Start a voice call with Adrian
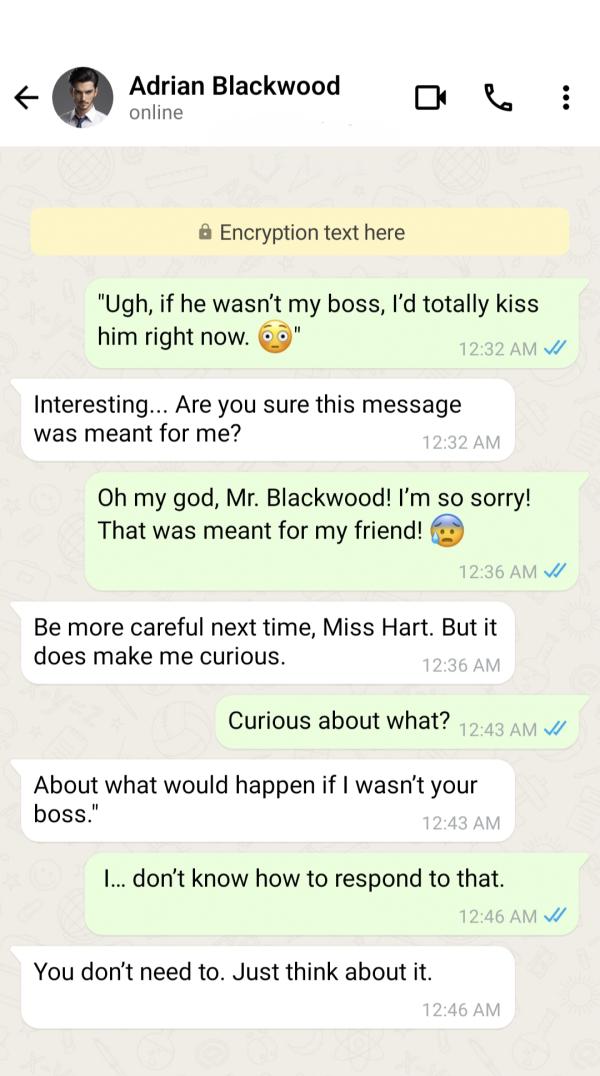The width and height of the screenshot is (600, 1076). point(498,97)
